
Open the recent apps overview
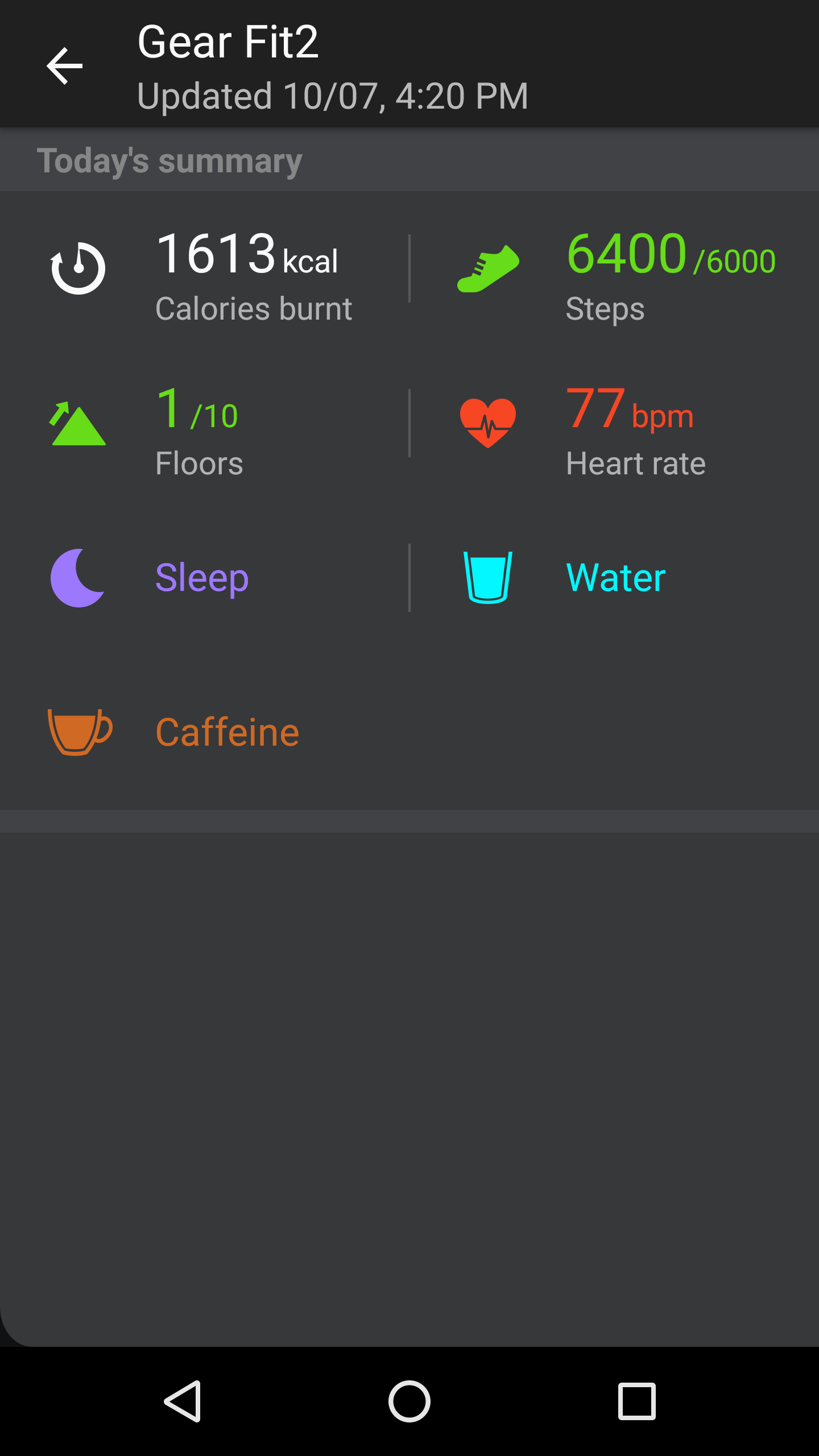[637, 1401]
